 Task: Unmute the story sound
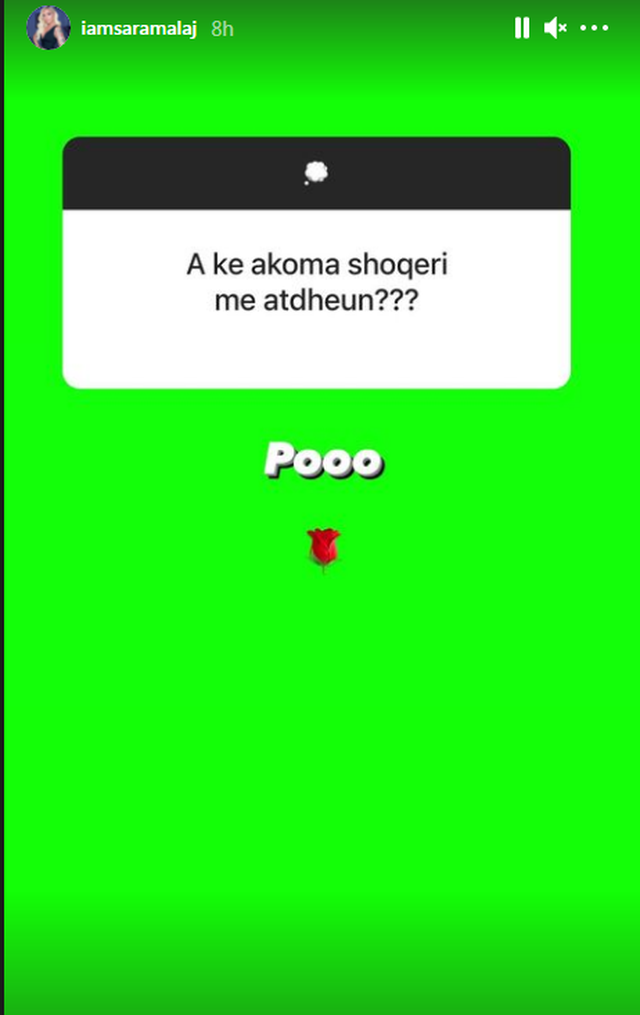555,29
